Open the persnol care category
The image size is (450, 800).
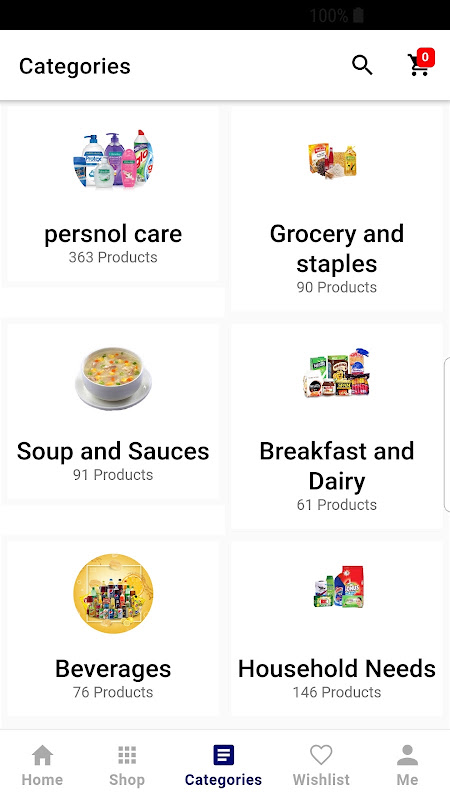coord(113,194)
